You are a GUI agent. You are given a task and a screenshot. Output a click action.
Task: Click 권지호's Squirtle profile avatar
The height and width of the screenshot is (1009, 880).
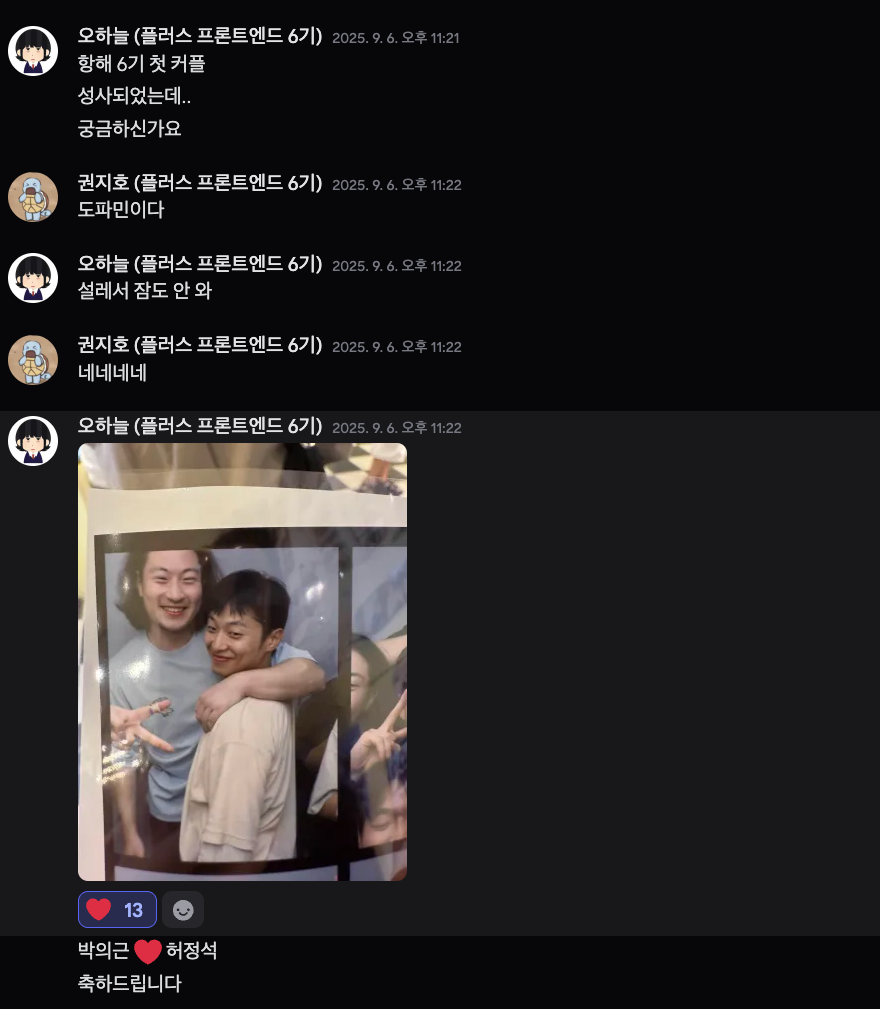pos(33,197)
